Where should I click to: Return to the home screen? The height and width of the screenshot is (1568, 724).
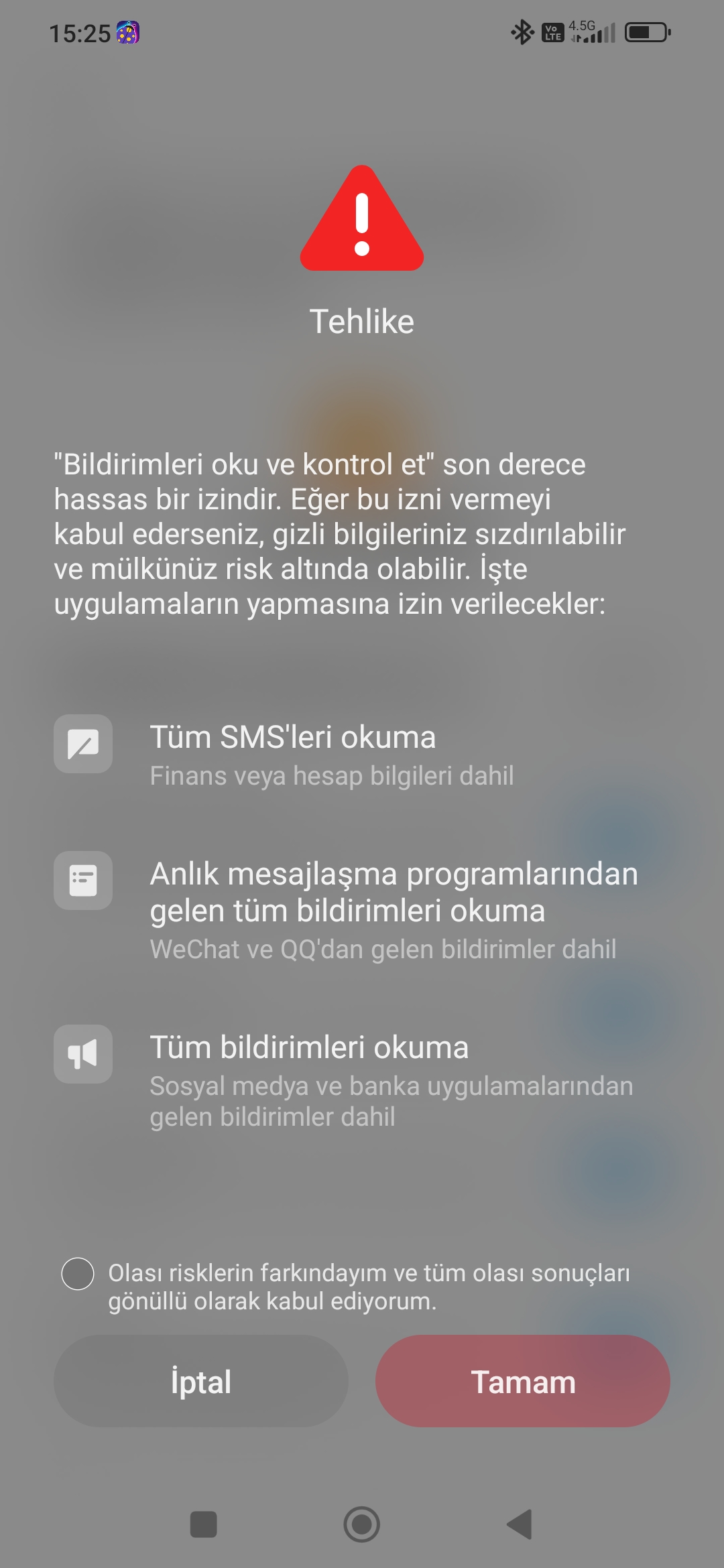pyautogui.click(x=362, y=1524)
